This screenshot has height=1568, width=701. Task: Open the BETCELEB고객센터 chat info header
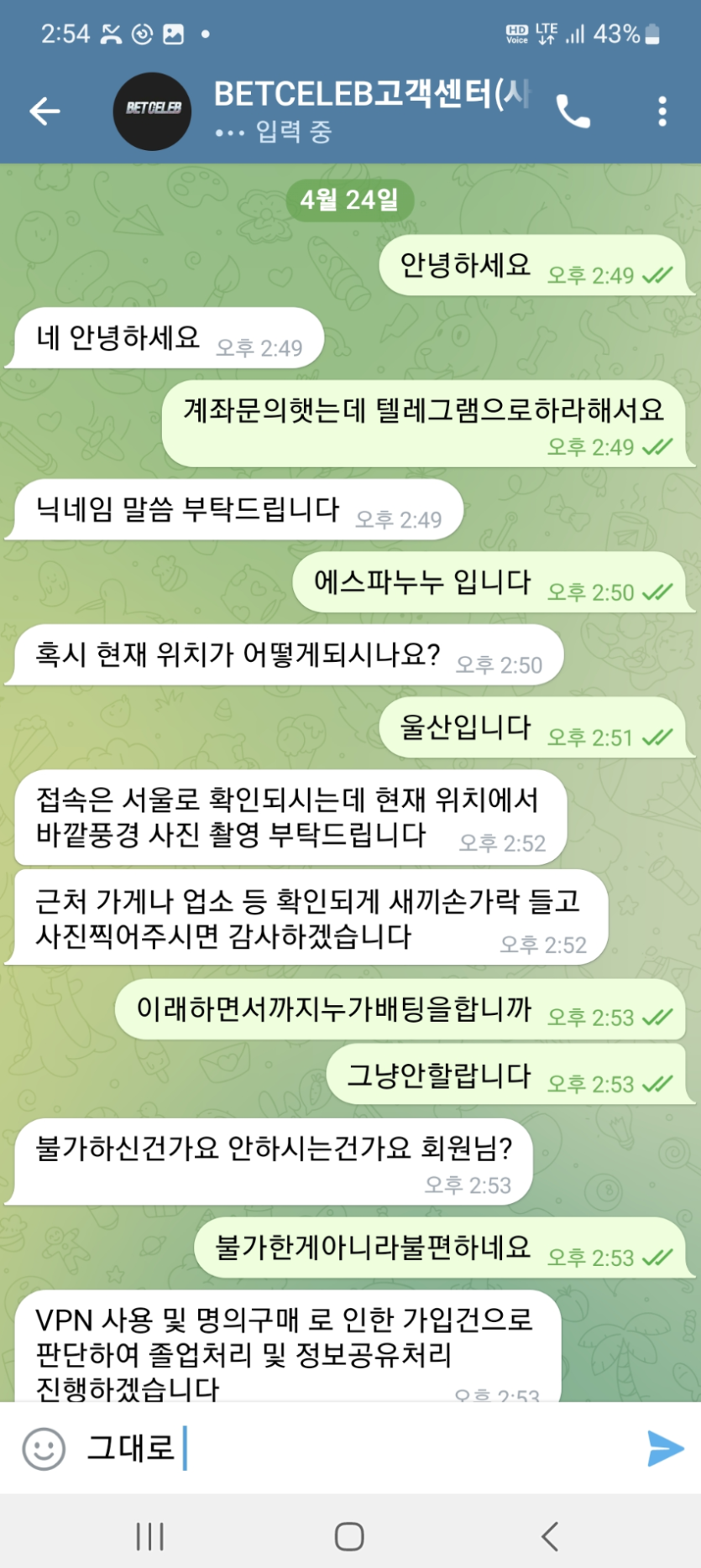point(369,109)
